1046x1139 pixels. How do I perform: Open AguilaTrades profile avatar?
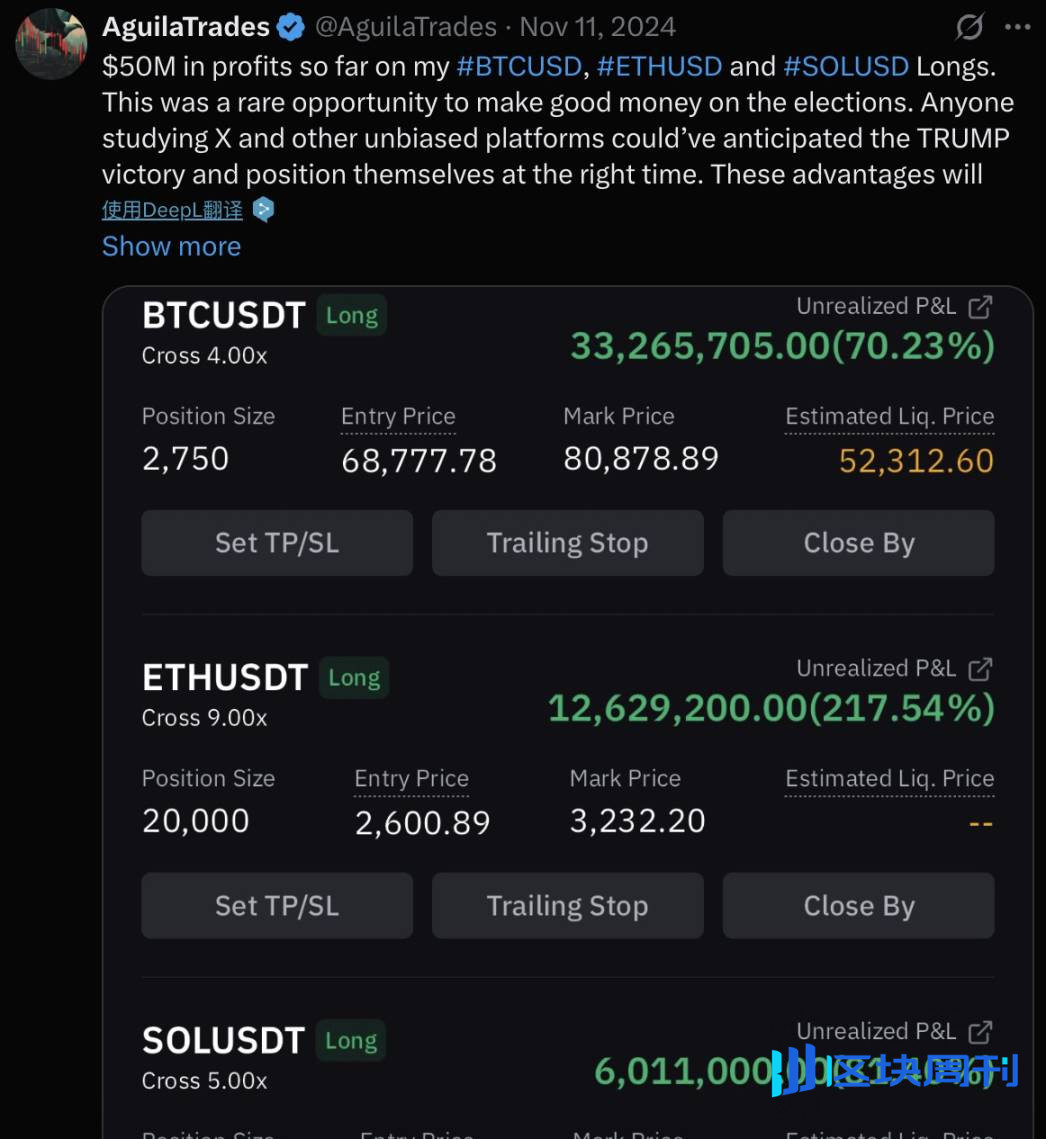[50, 43]
